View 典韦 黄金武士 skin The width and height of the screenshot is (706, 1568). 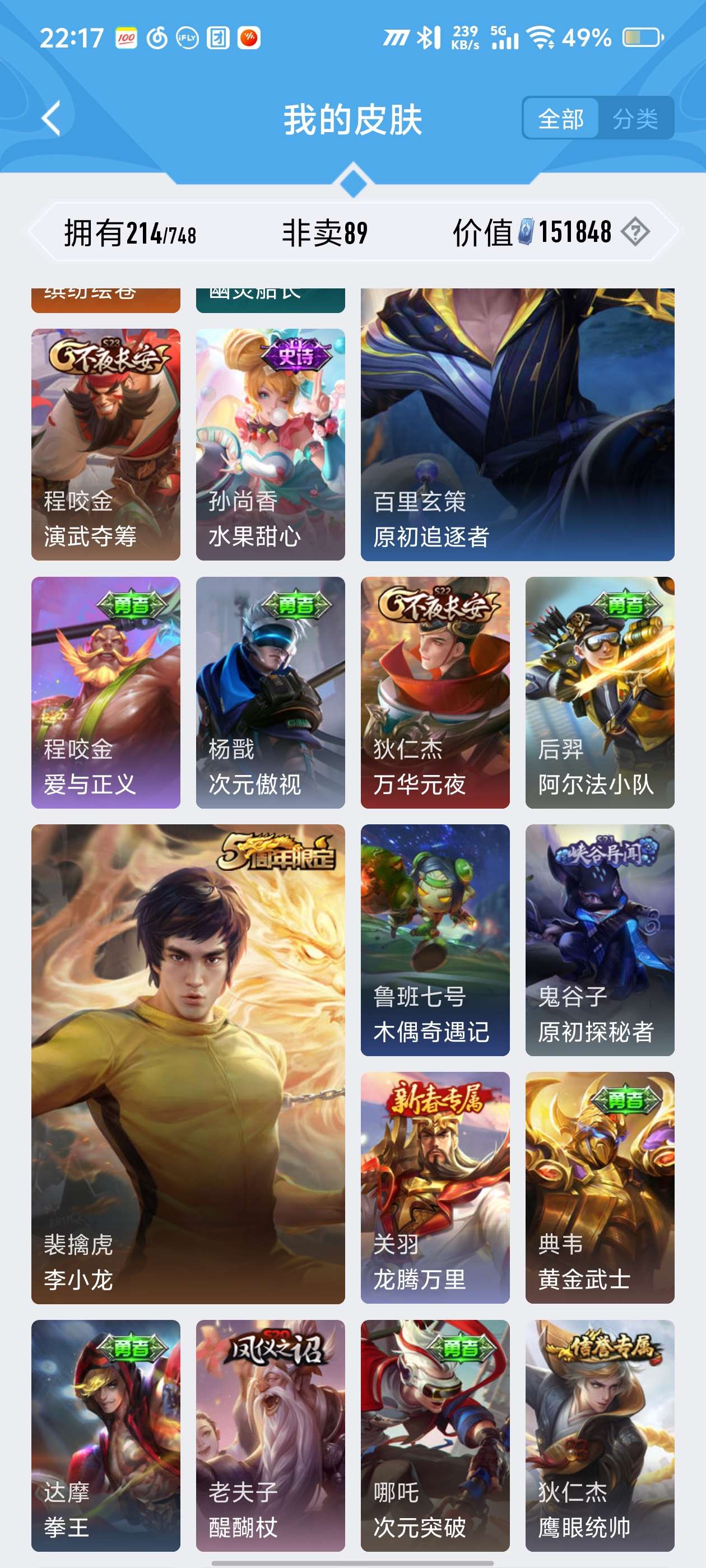(x=600, y=1188)
